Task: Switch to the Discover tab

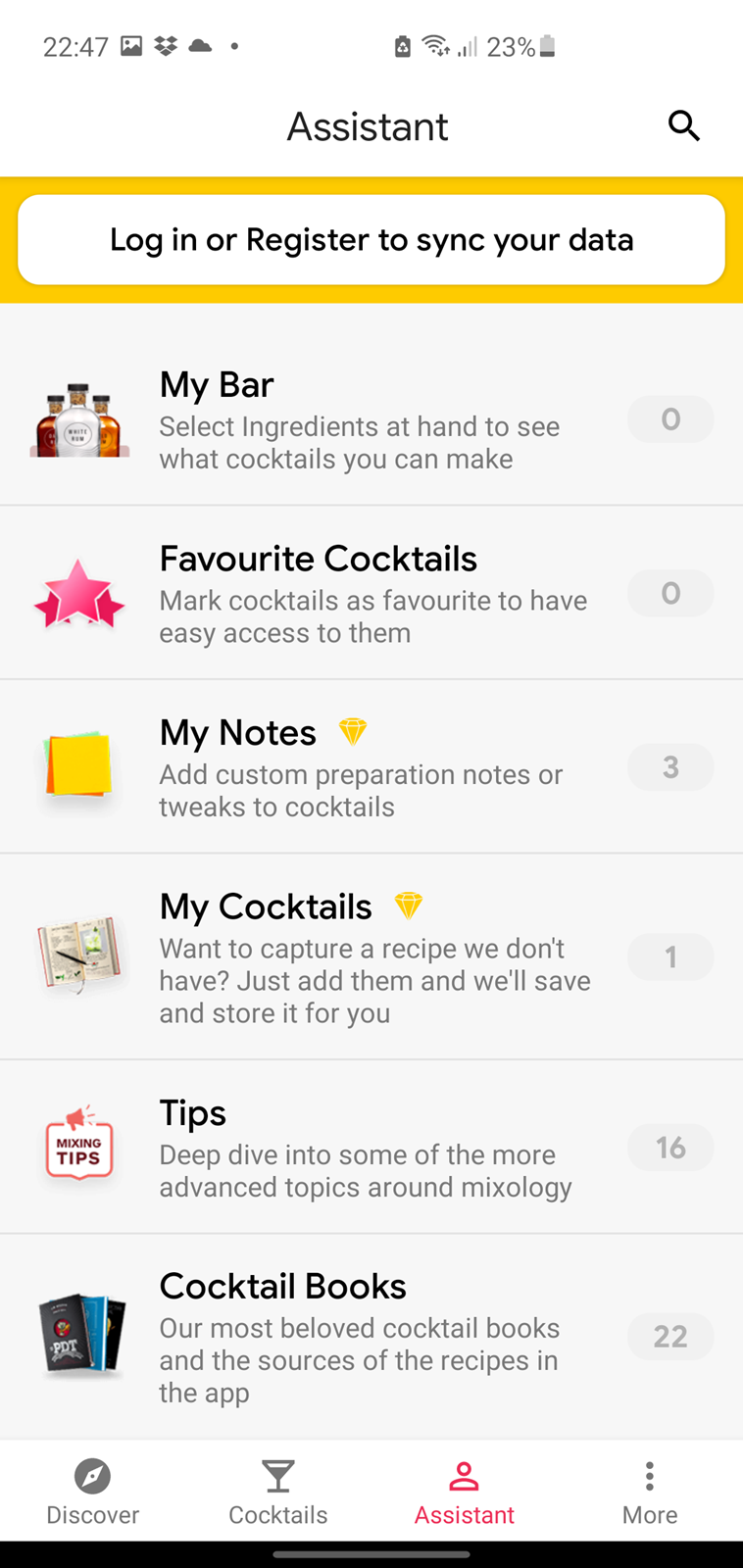Action: pyautogui.click(x=93, y=1492)
